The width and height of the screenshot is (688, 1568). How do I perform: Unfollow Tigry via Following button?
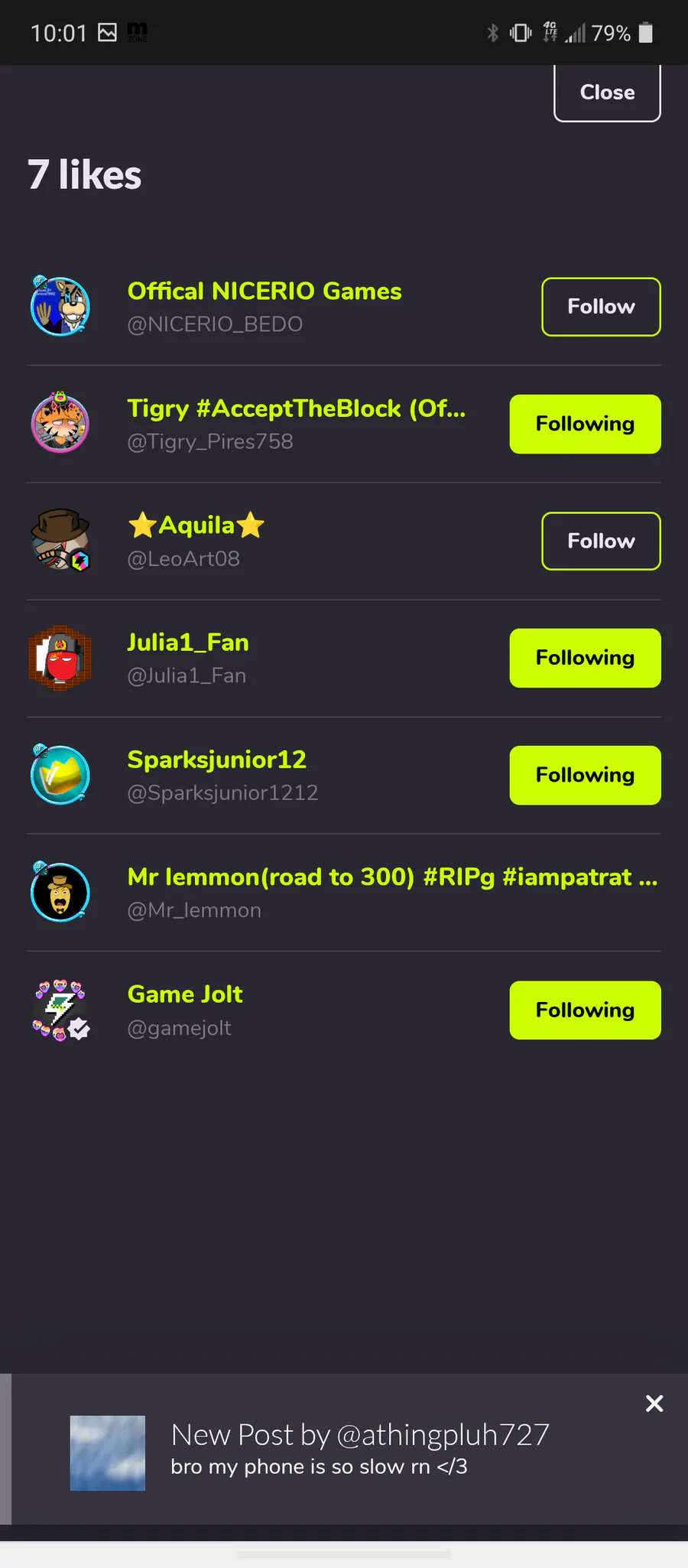click(585, 424)
